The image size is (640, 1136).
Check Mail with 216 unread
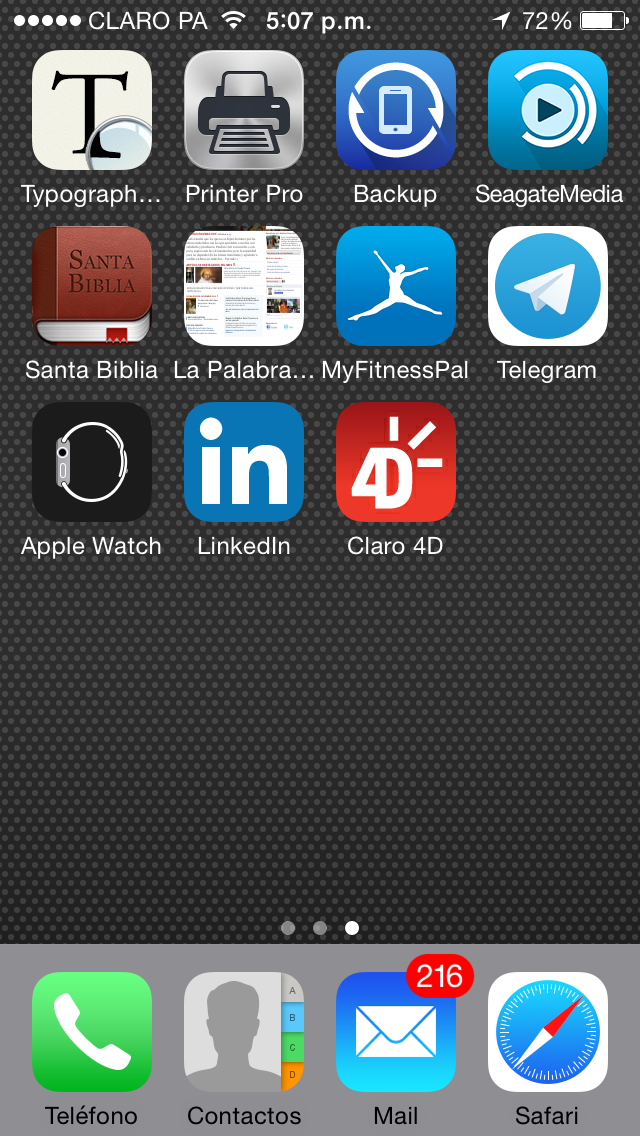click(x=396, y=1032)
